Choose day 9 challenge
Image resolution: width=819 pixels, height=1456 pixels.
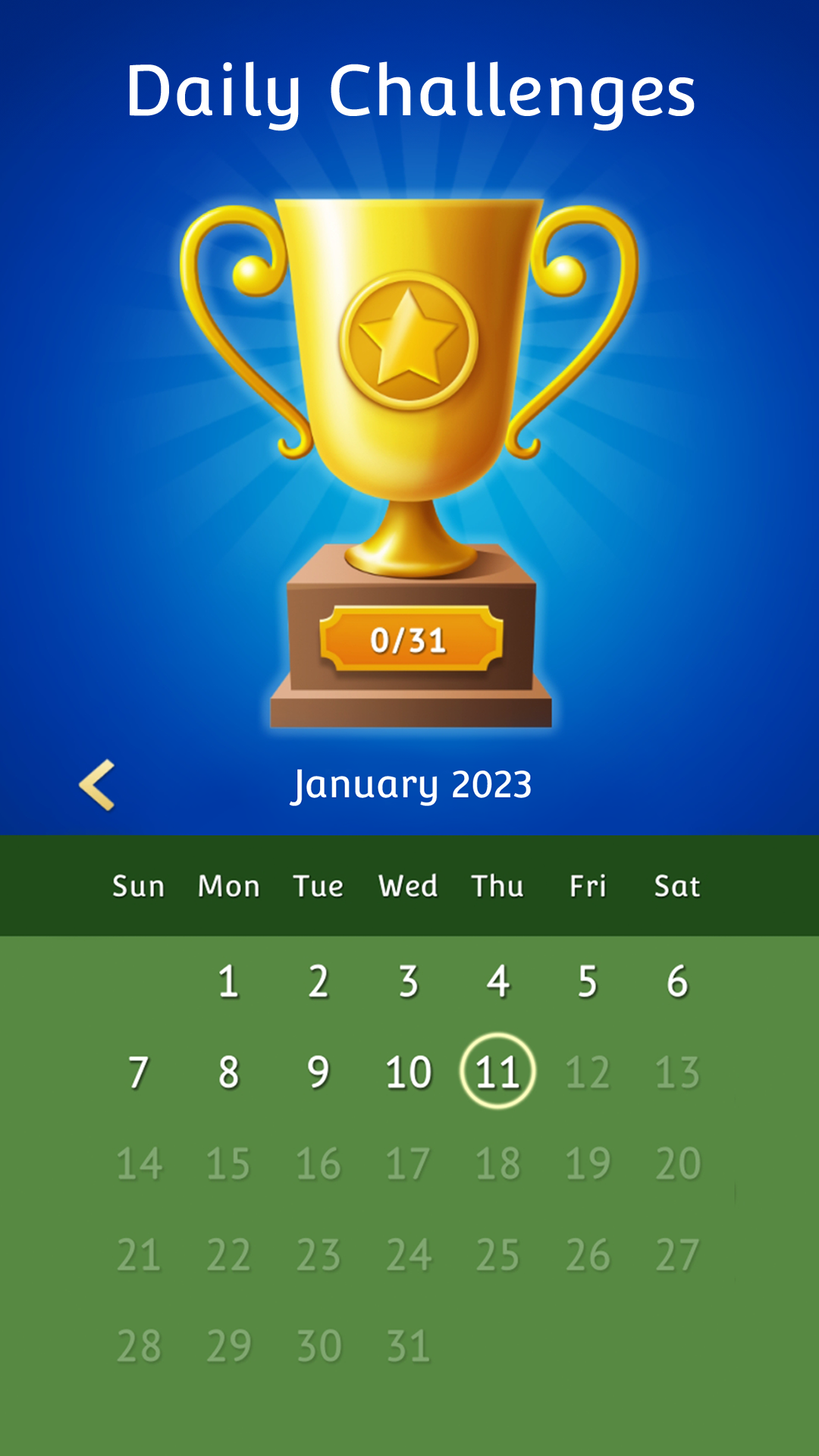[x=318, y=1072]
